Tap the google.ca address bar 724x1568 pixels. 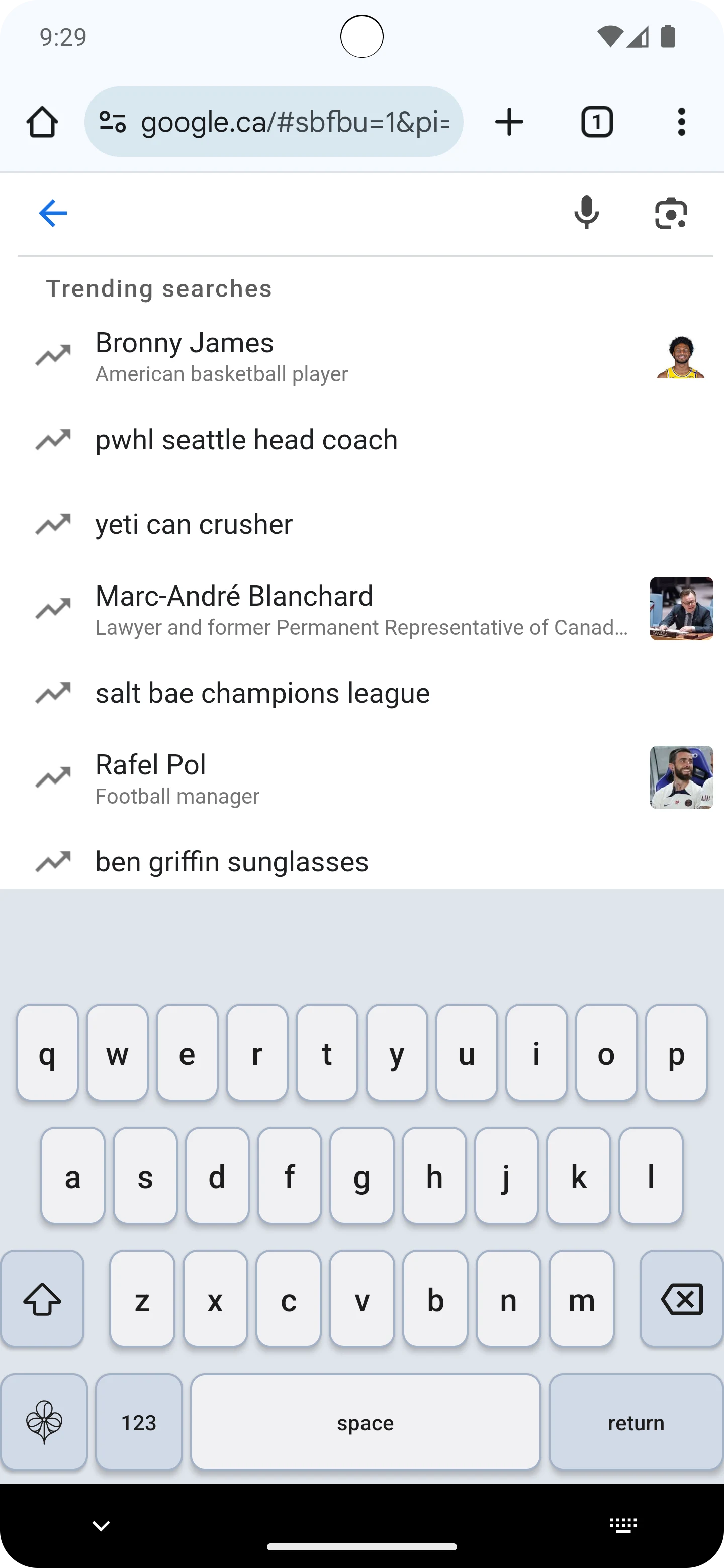pyautogui.click(x=274, y=122)
